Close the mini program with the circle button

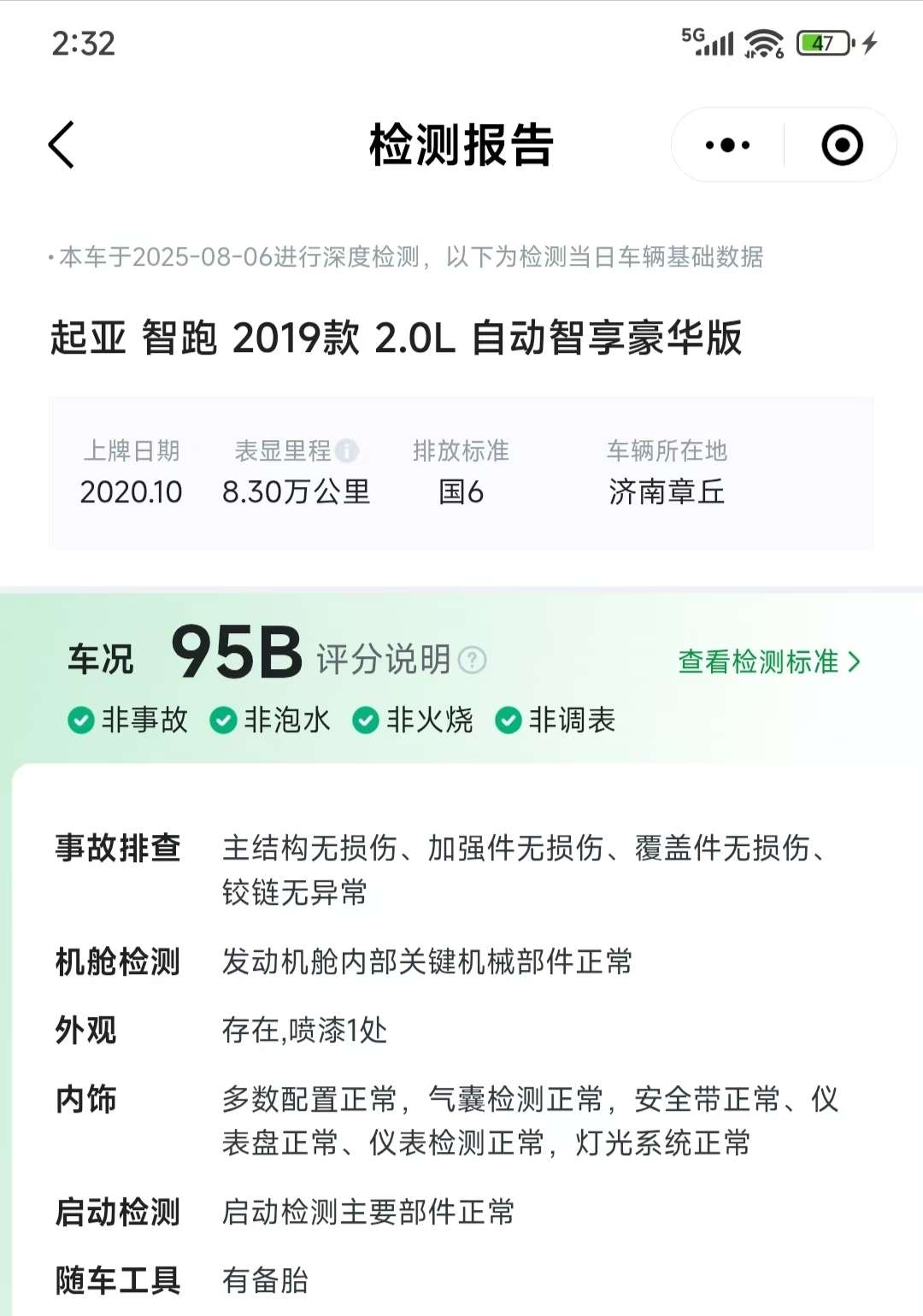click(842, 145)
